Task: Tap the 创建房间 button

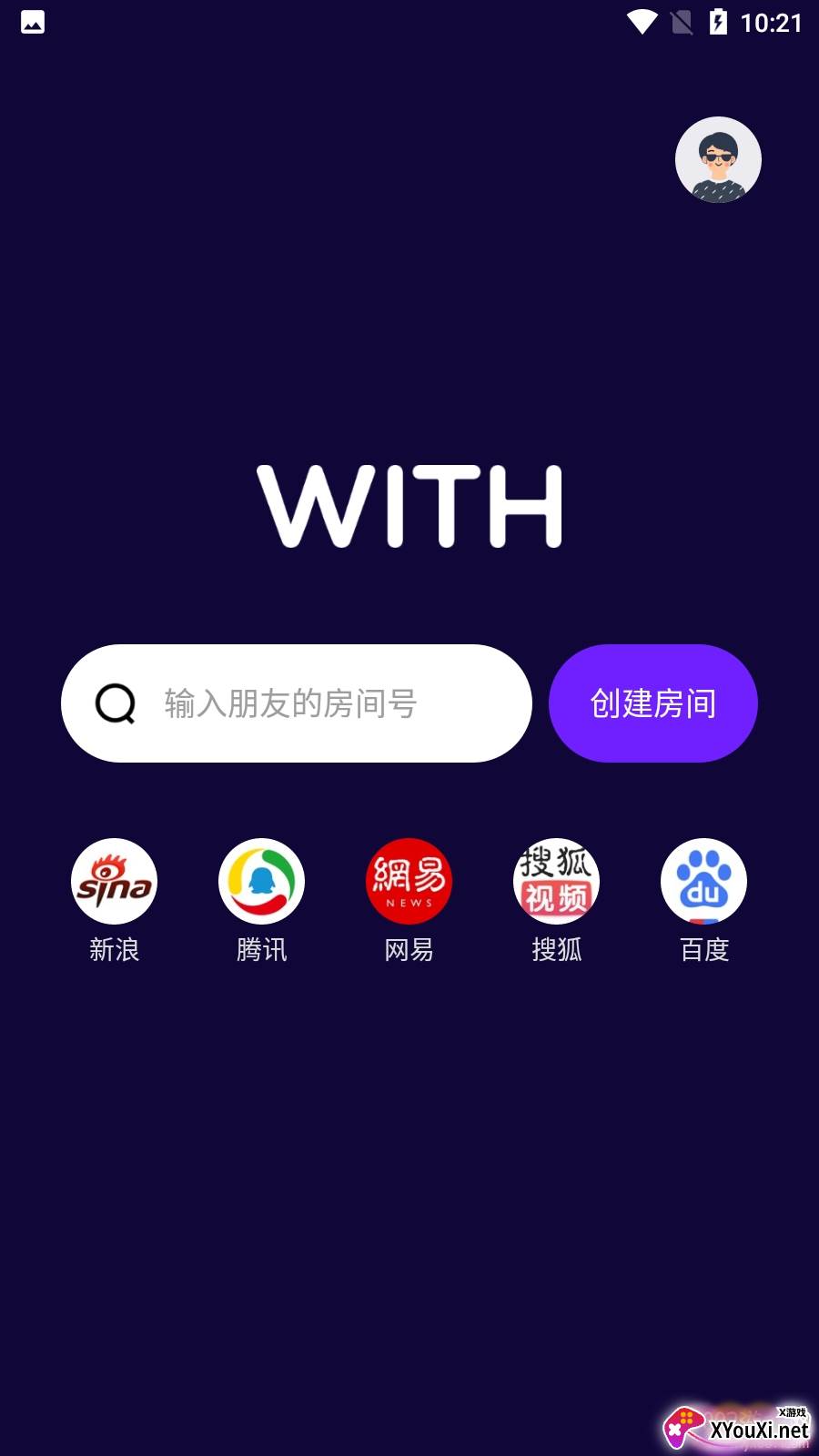Action: click(652, 703)
